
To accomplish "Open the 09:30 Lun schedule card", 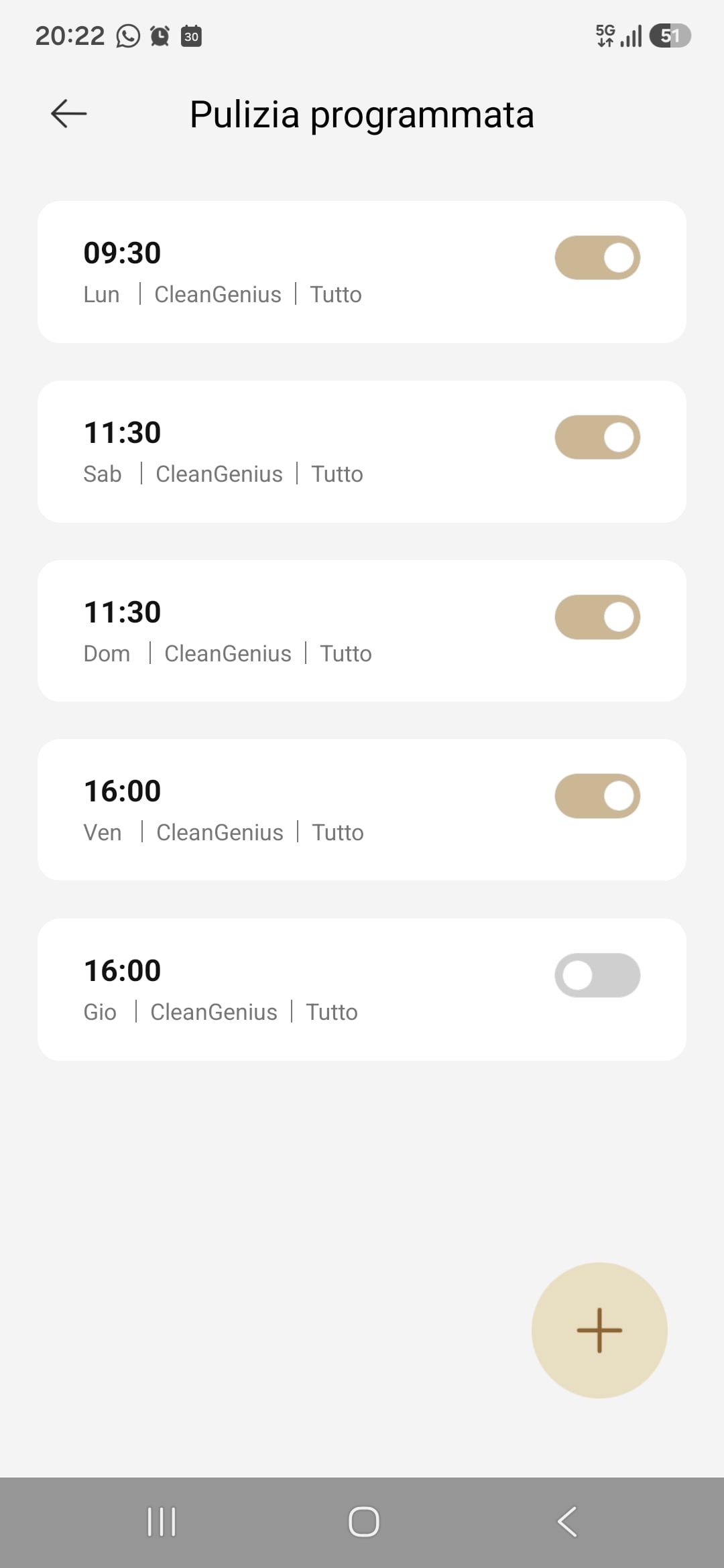I will click(x=362, y=272).
